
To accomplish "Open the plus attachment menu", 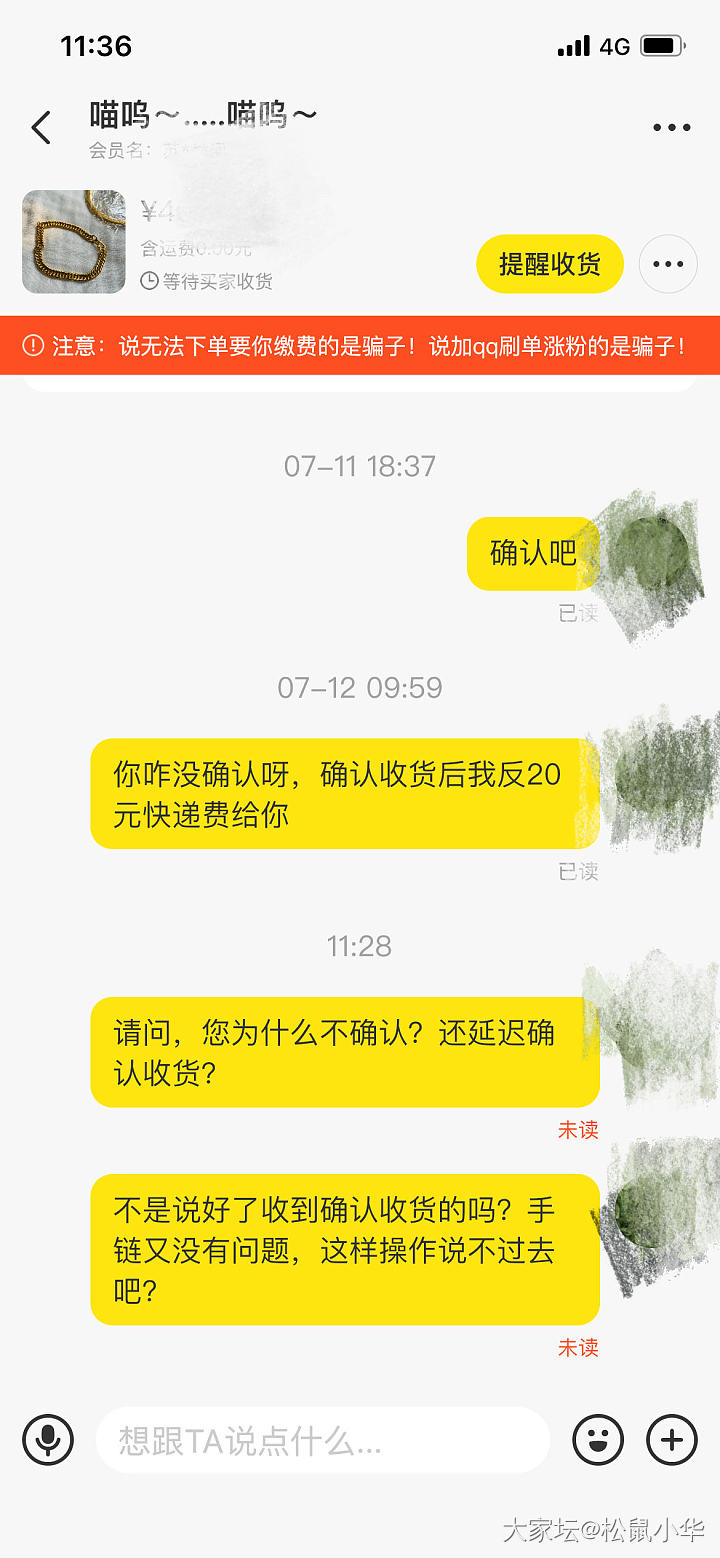I will coord(672,1440).
